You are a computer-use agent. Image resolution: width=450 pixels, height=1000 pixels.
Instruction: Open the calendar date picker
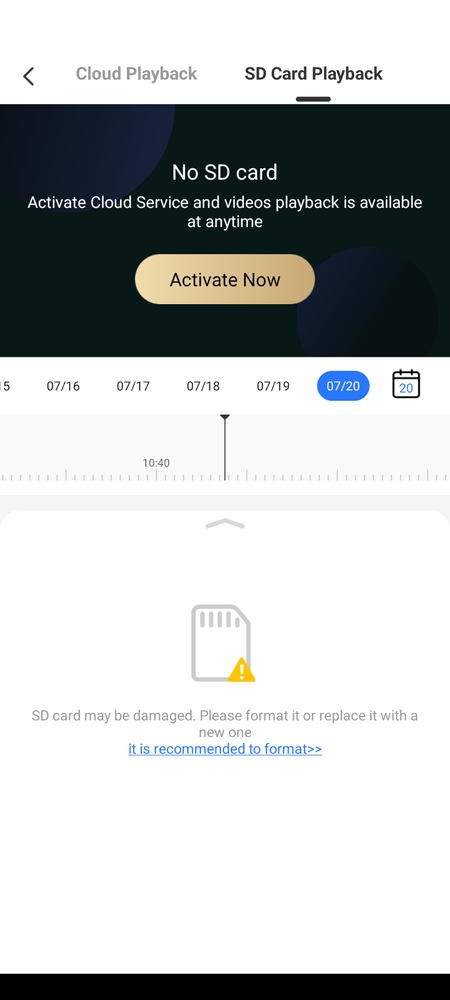[406, 384]
